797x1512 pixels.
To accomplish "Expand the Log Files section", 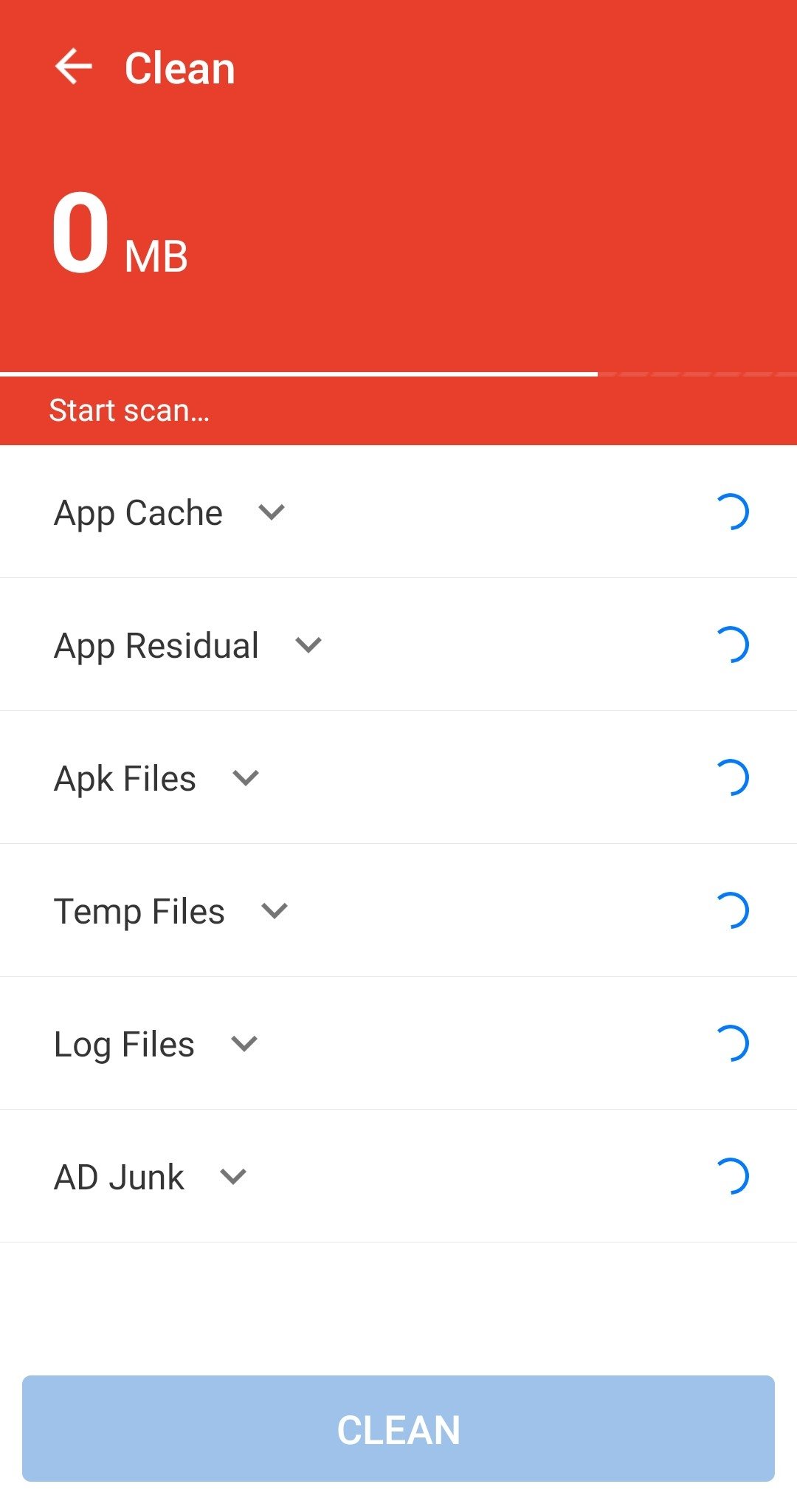I will (x=244, y=1044).
